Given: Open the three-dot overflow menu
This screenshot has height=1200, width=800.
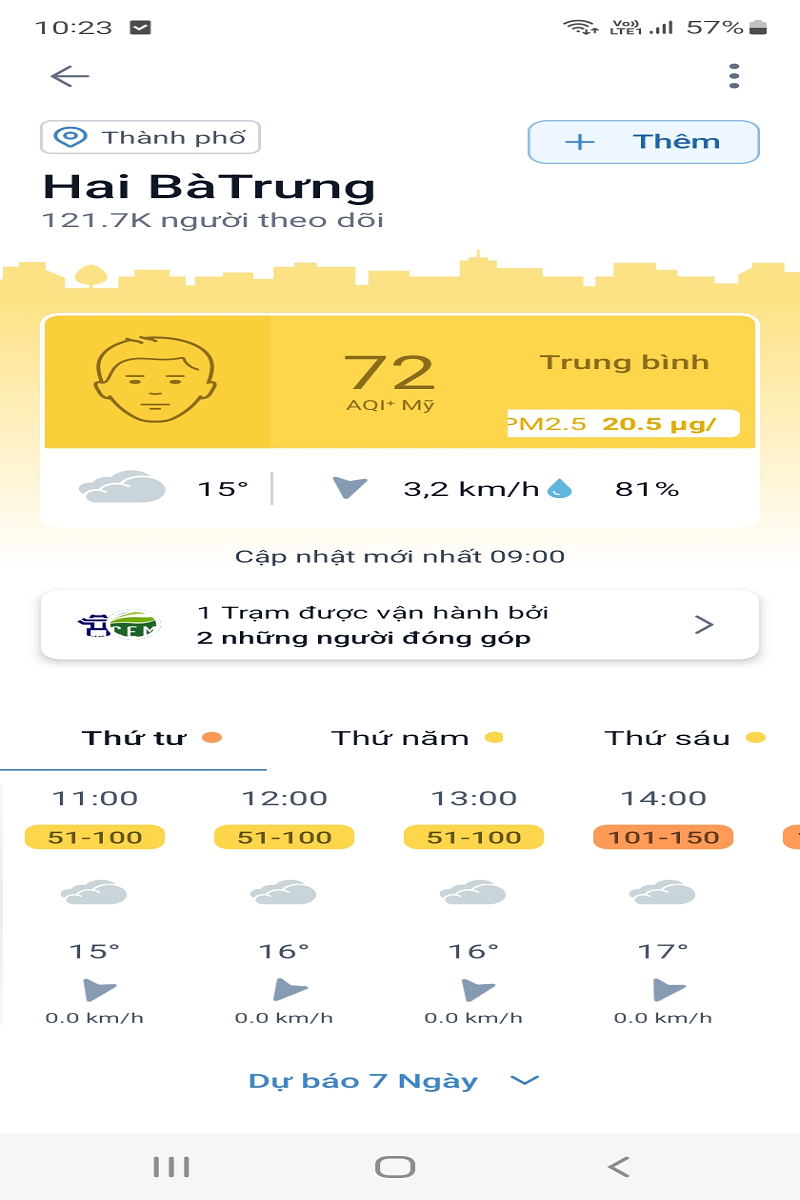Looking at the screenshot, I should [734, 76].
